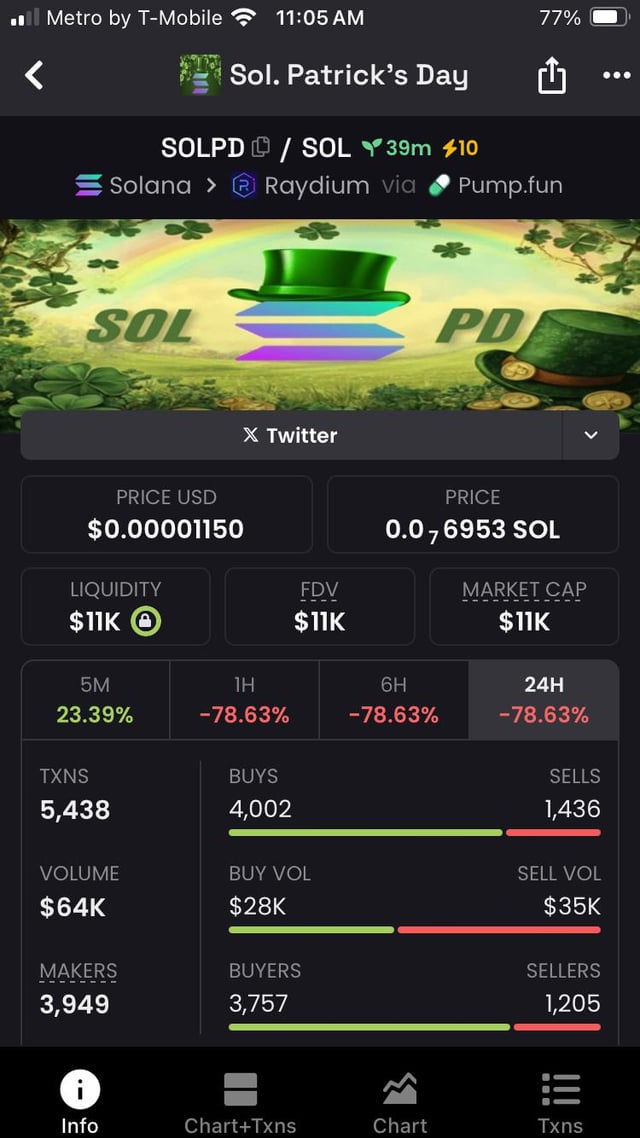640x1138 pixels.
Task: Tap the liquidity lock icon
Action: [146, 622]
